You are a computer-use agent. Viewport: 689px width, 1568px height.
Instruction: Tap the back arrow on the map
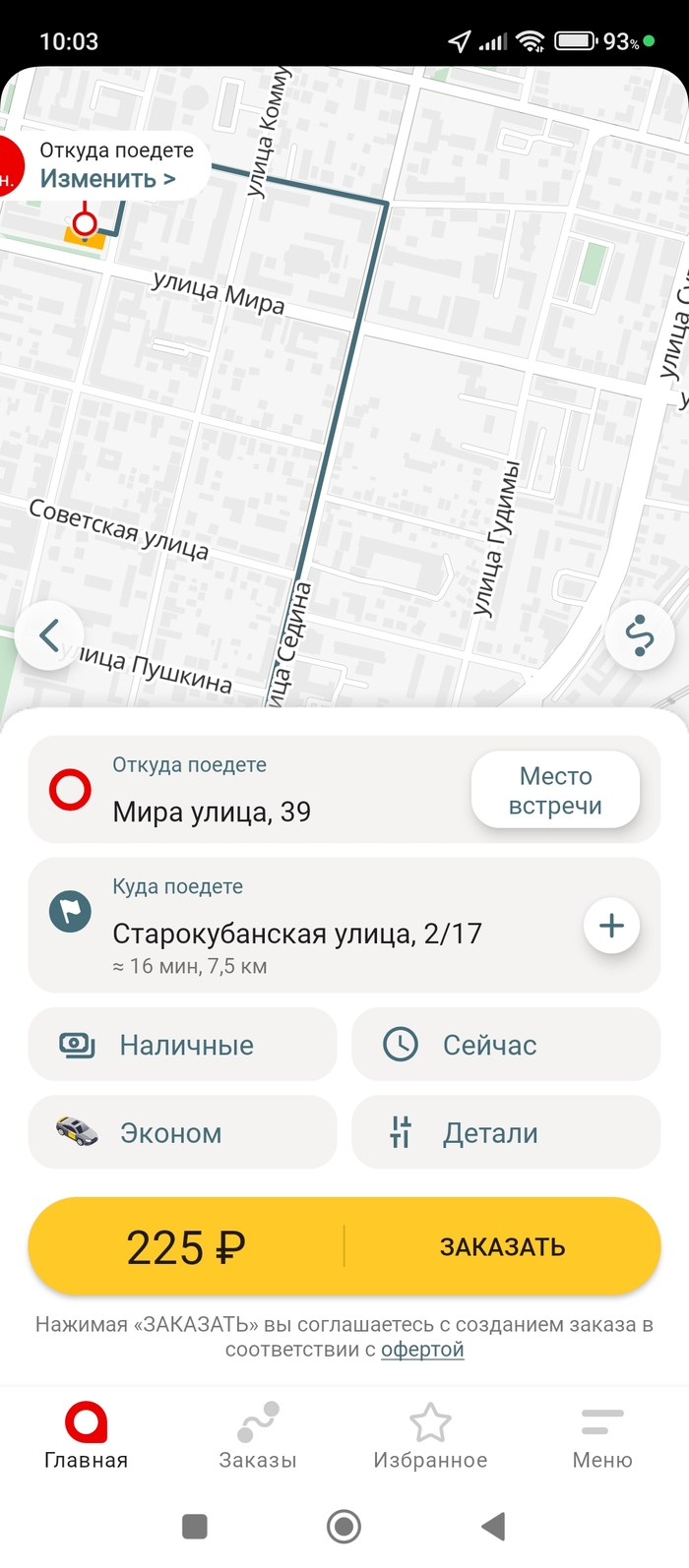[48, 635]
